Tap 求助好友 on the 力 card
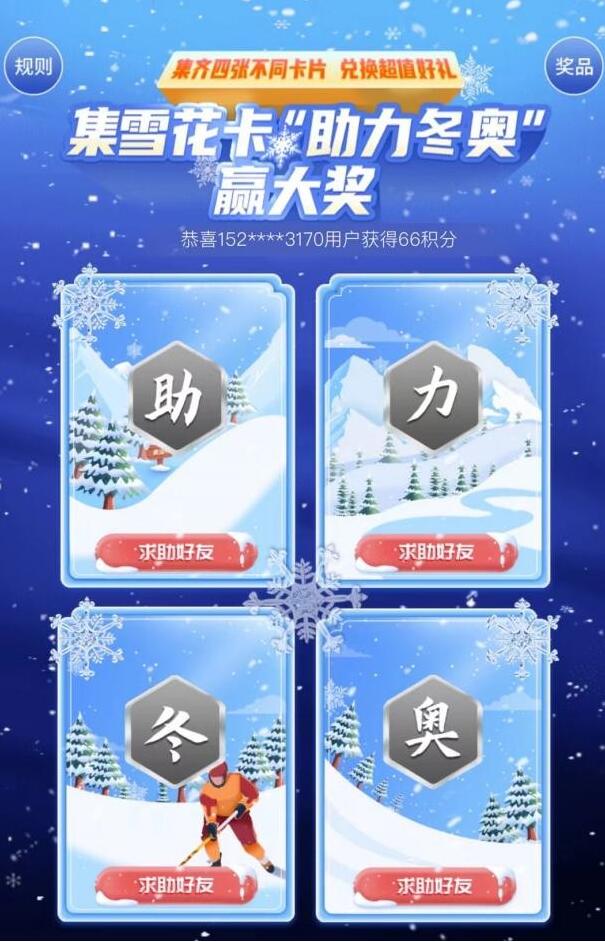605x942 pixels. point(436,552)
